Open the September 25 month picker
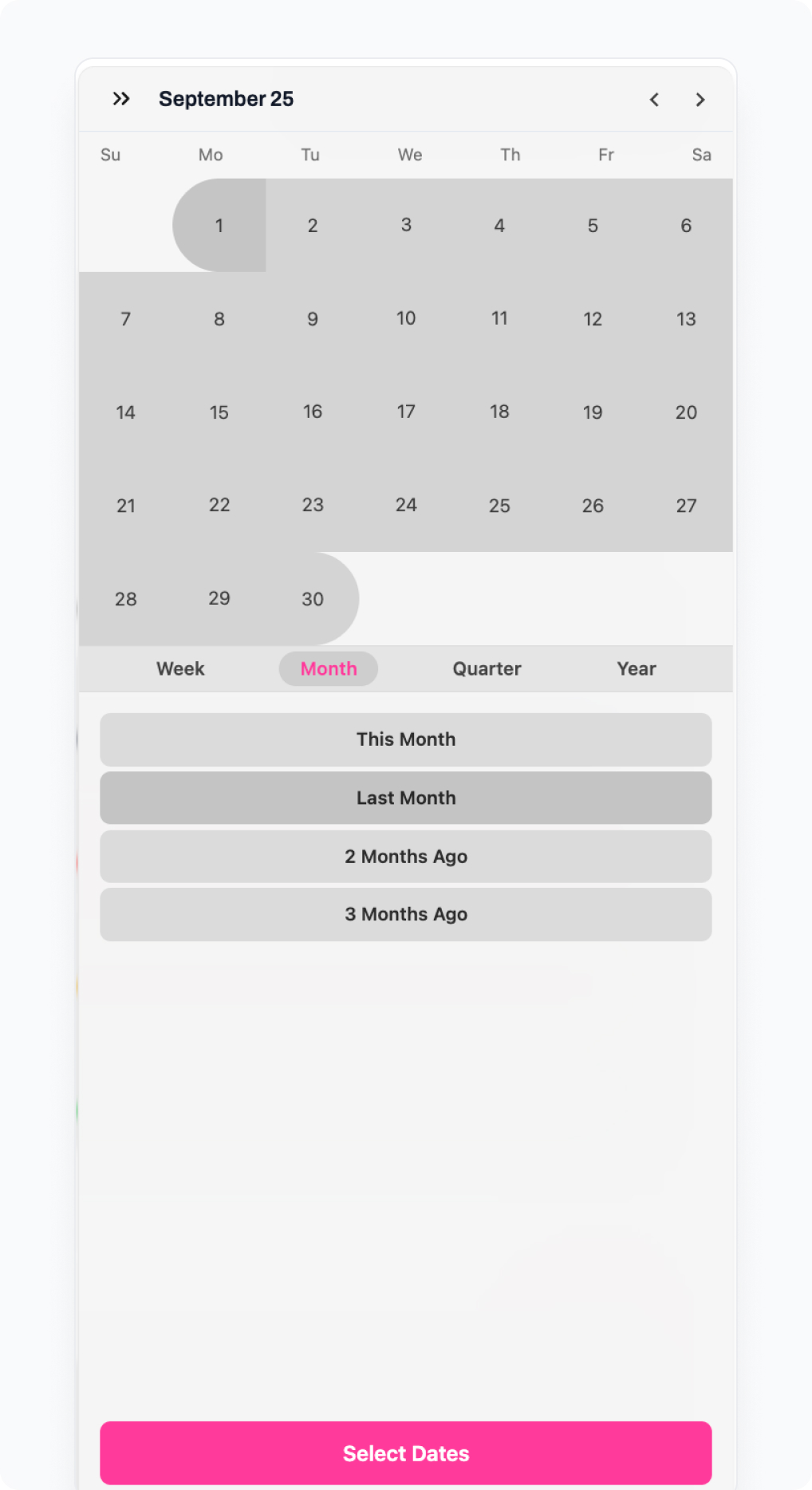 click(x=226, y=99)
